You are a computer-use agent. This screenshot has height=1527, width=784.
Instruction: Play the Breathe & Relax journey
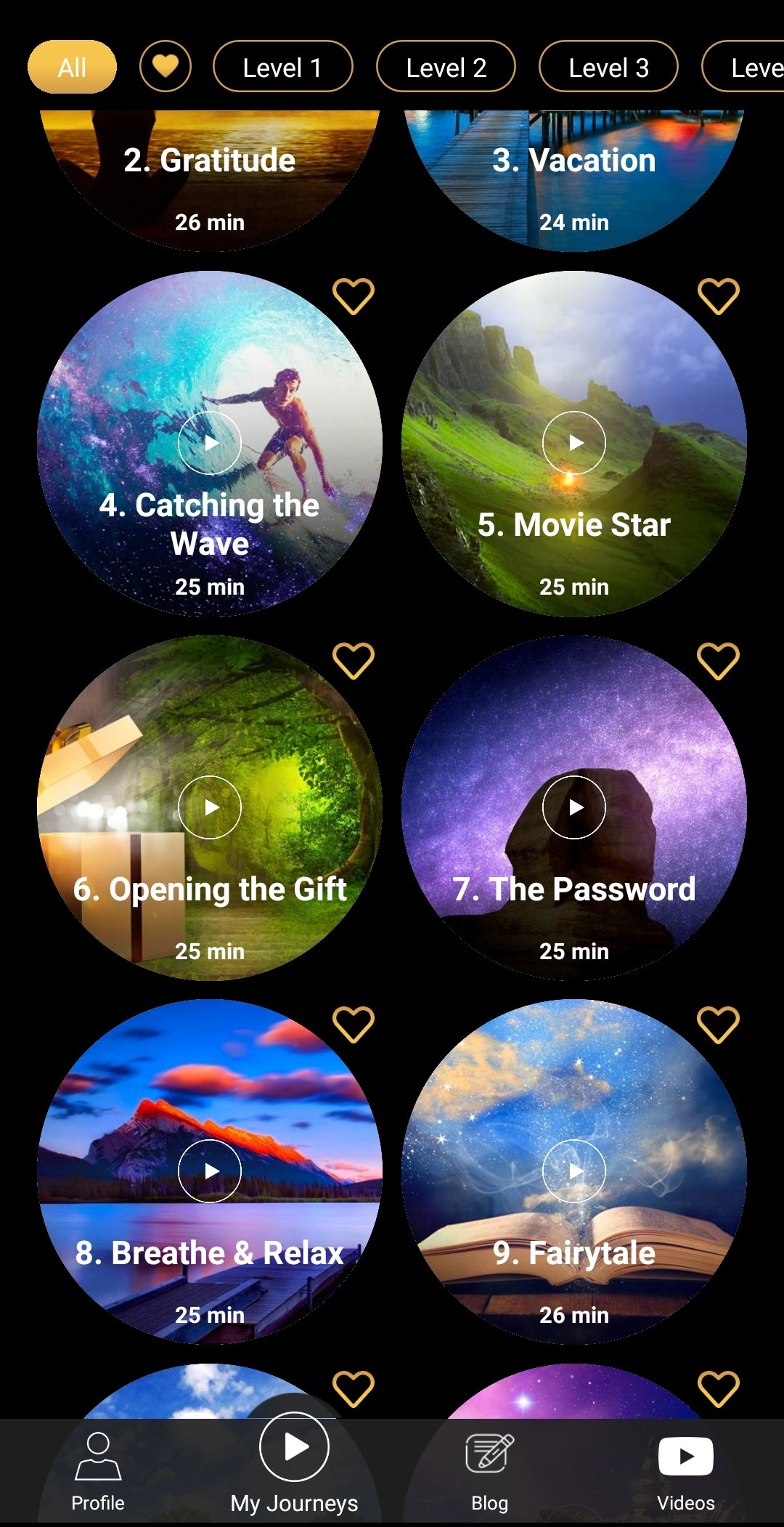pos(210,1171)
